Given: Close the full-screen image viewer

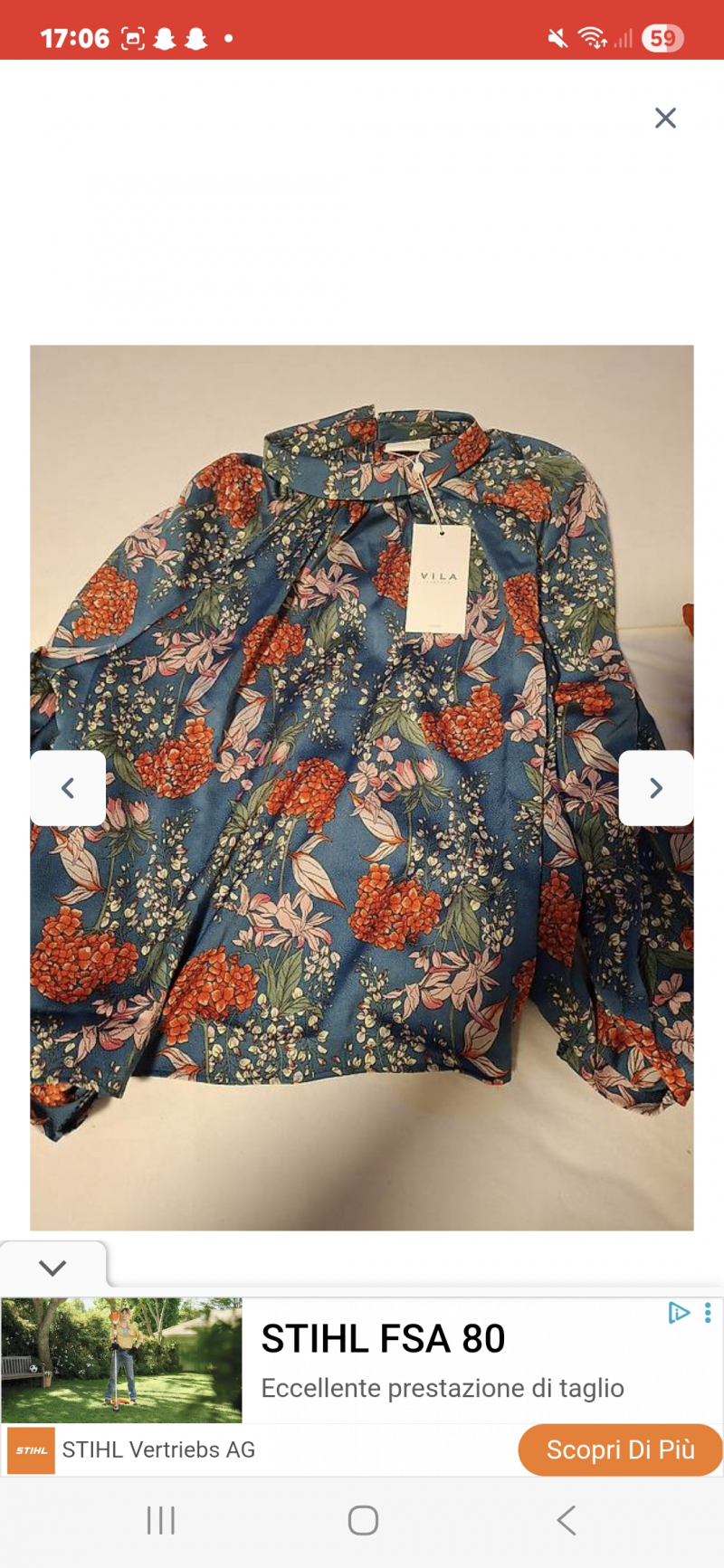Looking at the screenshot, I should click(665, 118).
